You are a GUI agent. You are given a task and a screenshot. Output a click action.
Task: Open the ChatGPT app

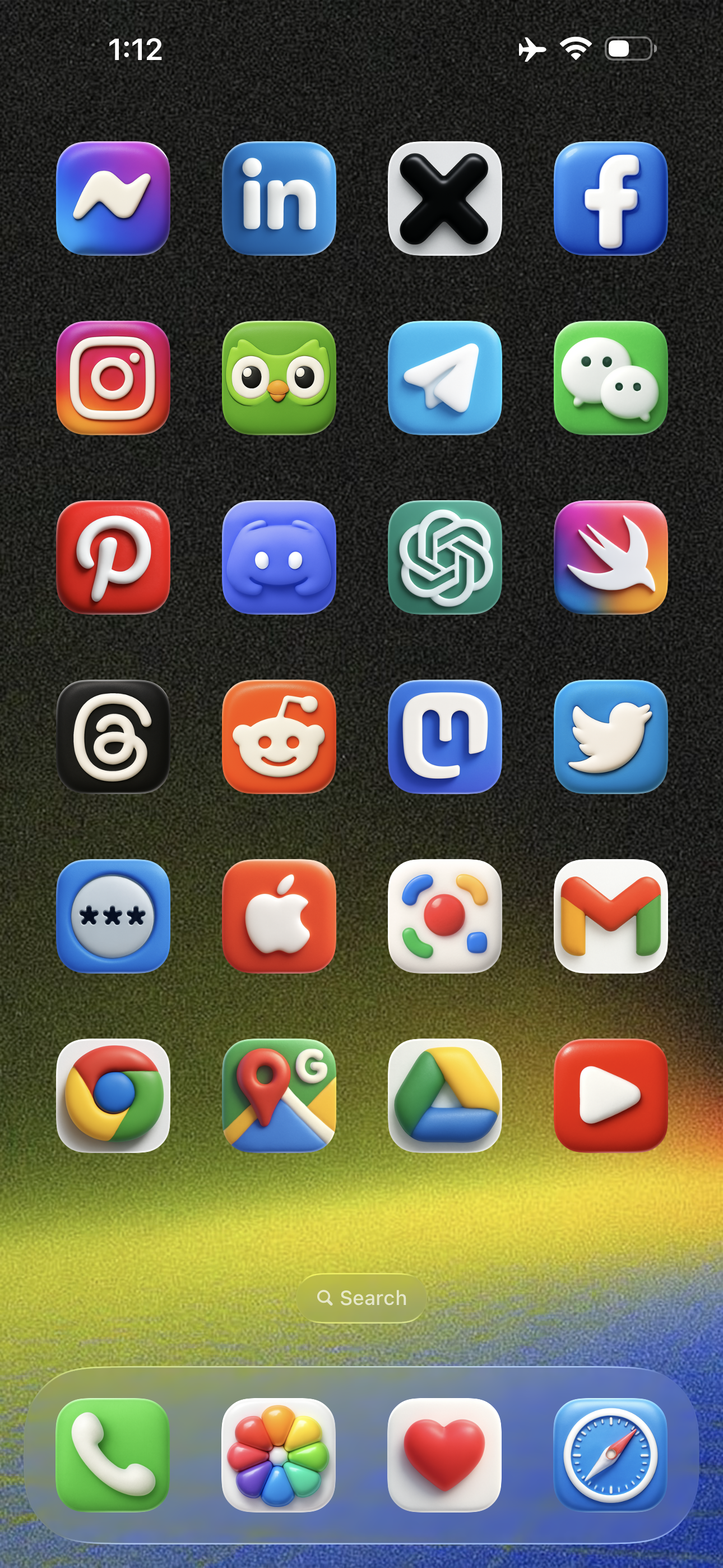point(445,557)
